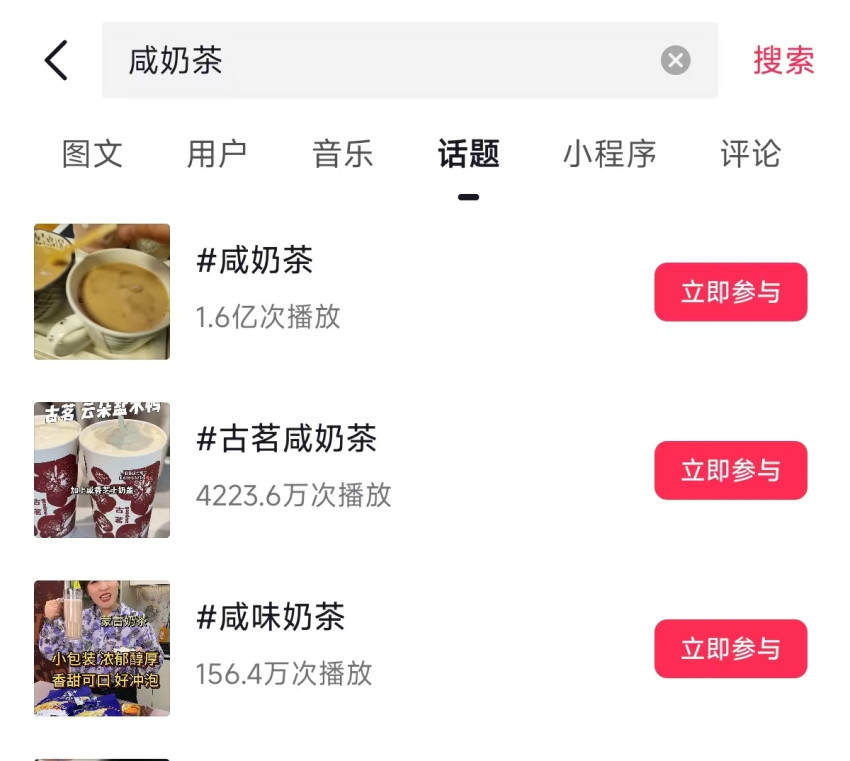Switch to the 小程序 tab
Viewport: 850px width, 761px height.
609,154
